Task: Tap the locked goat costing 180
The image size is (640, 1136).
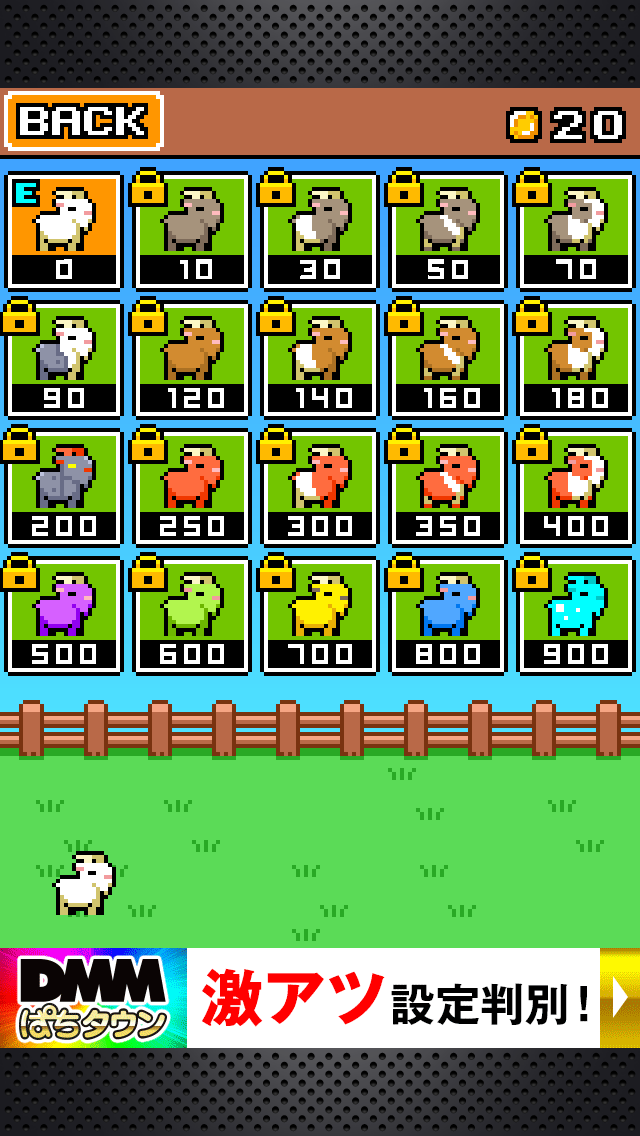Action: (x=575, y=359)
